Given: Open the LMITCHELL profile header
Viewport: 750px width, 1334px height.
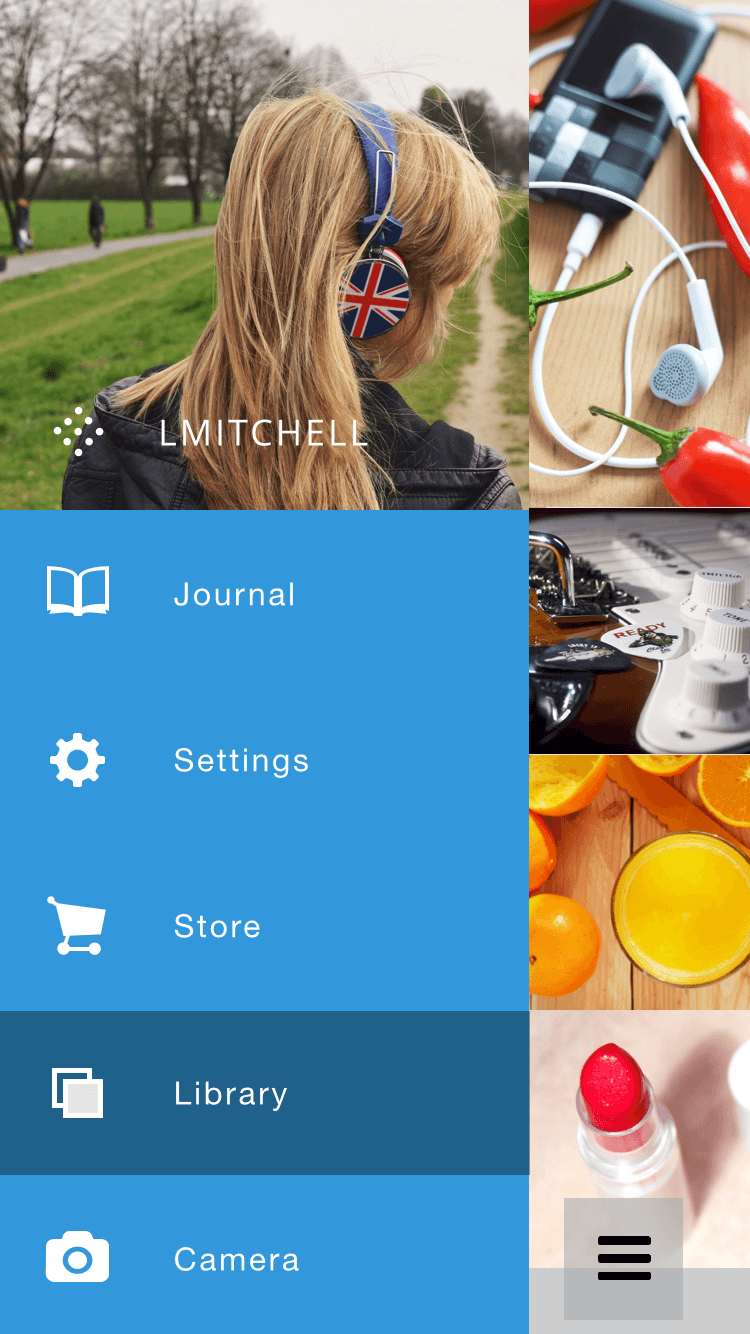Looking at the screenshot, I should coord(262,432).
